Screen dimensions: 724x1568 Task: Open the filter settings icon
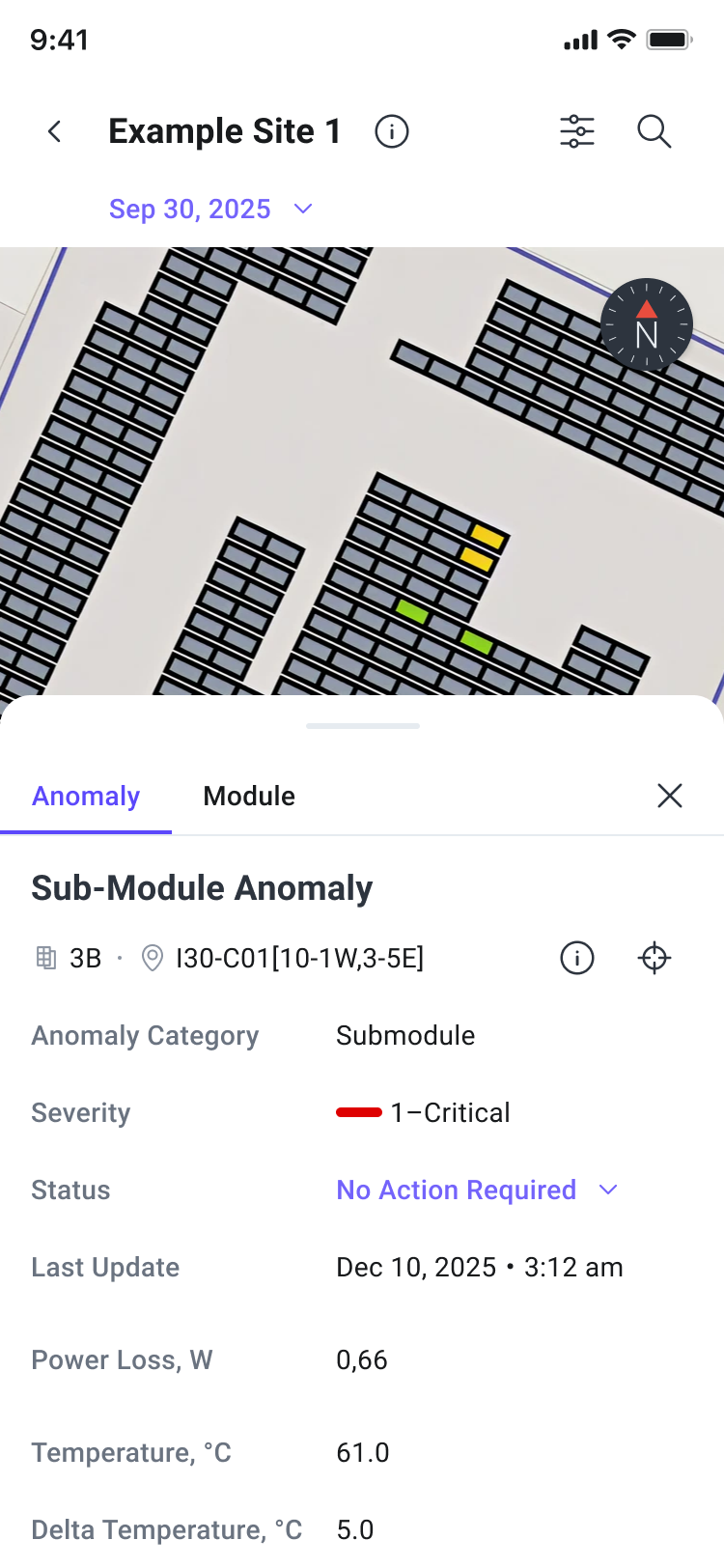click(x=577, y=131)
